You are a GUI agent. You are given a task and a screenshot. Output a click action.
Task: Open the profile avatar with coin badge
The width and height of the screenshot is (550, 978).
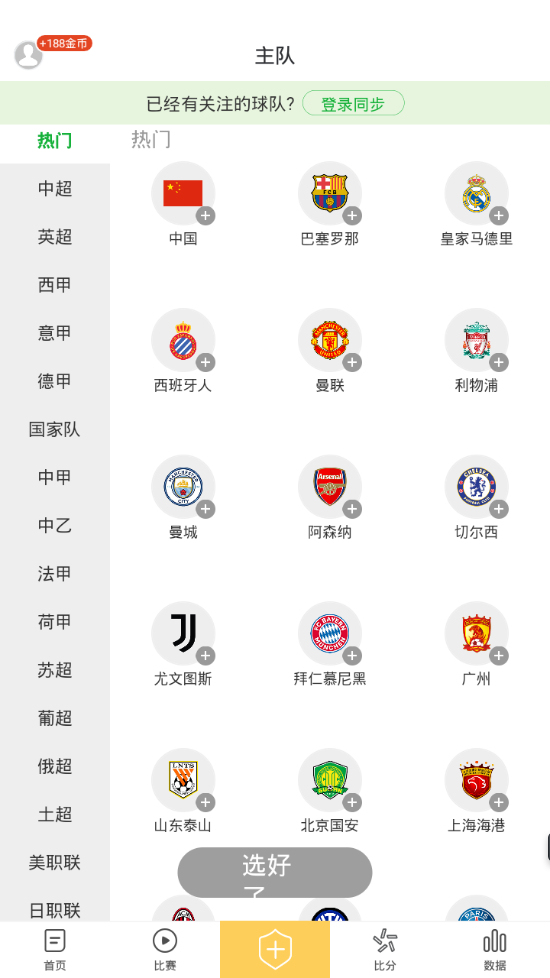tap(29, 55)
